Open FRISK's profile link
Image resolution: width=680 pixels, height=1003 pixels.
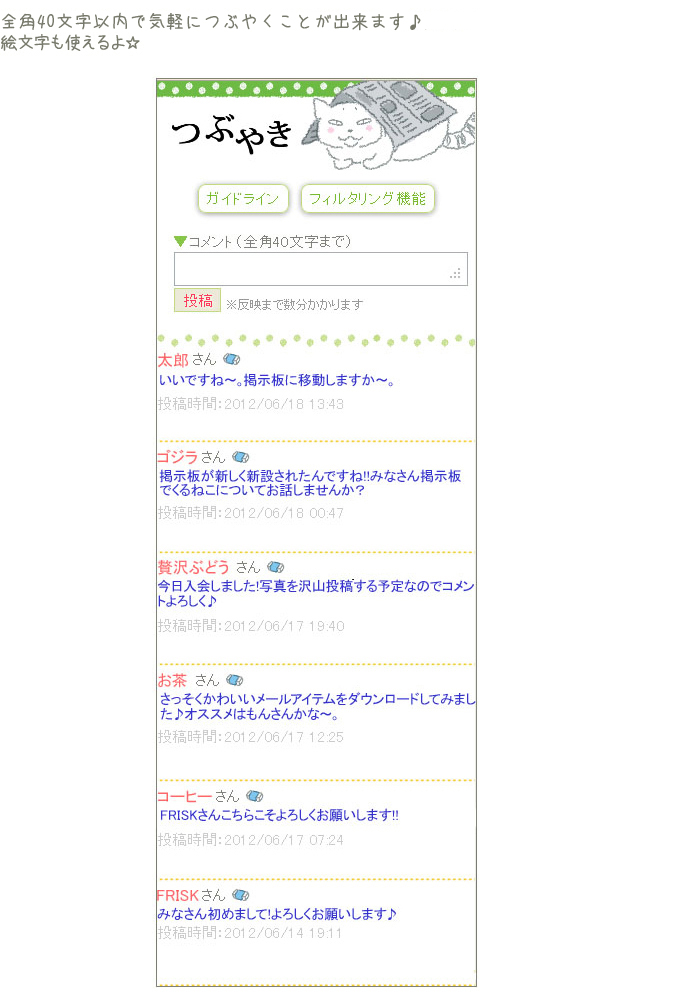coord(178,896)
